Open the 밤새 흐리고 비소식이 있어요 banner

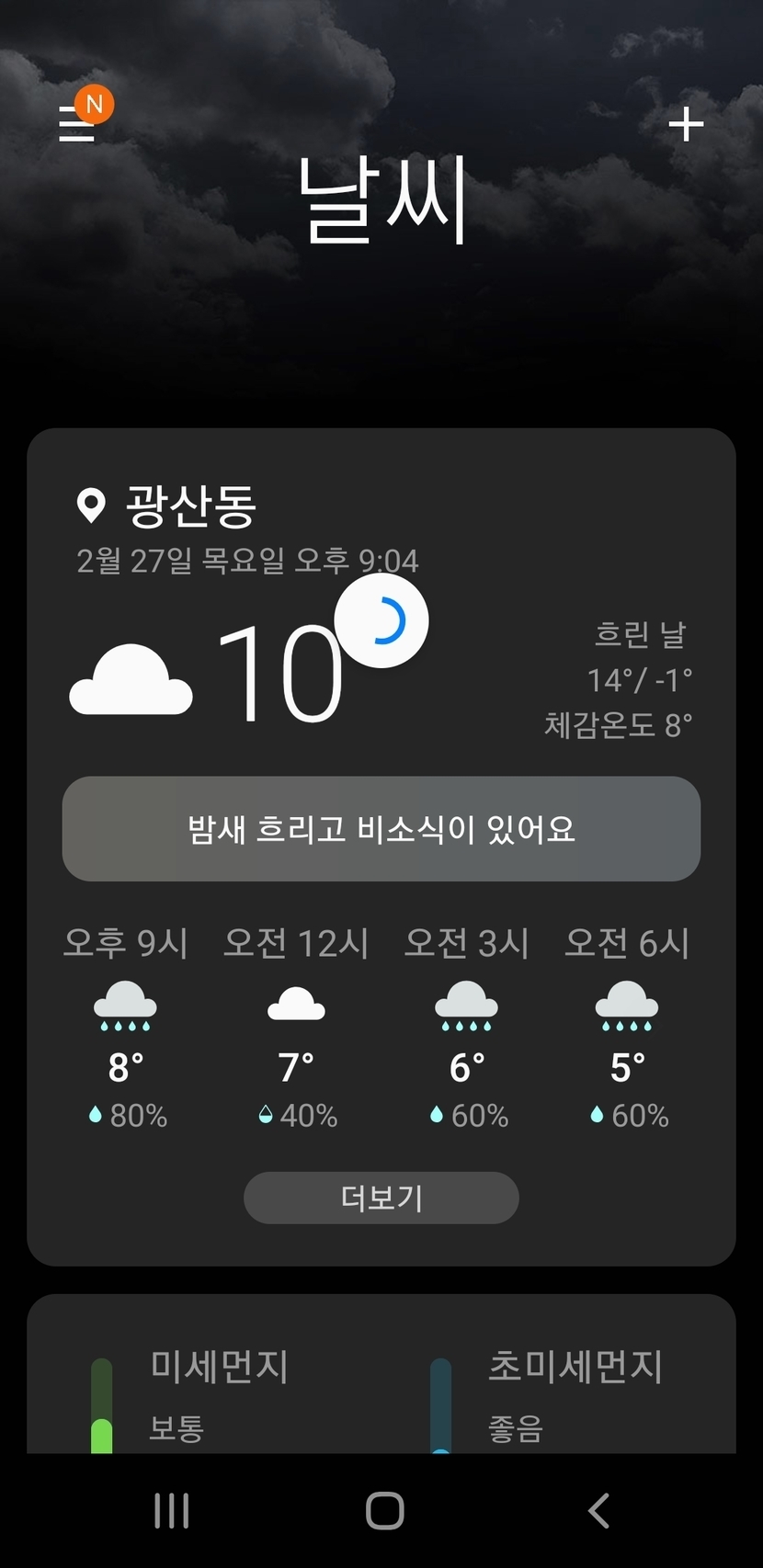point(381,828)
